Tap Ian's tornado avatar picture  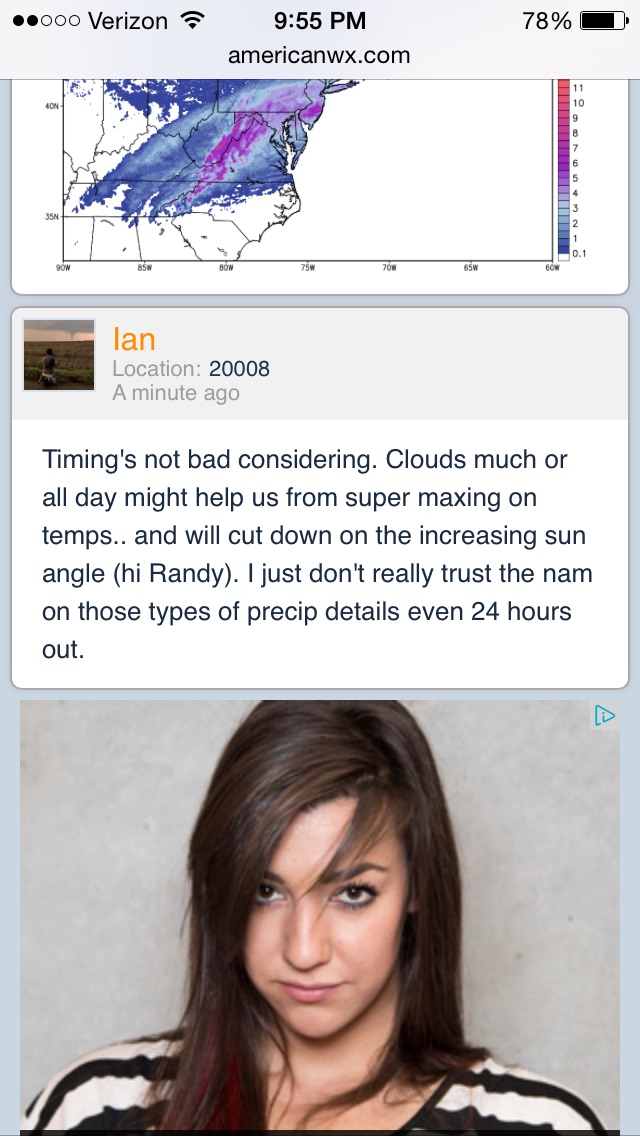pos(59,355)
